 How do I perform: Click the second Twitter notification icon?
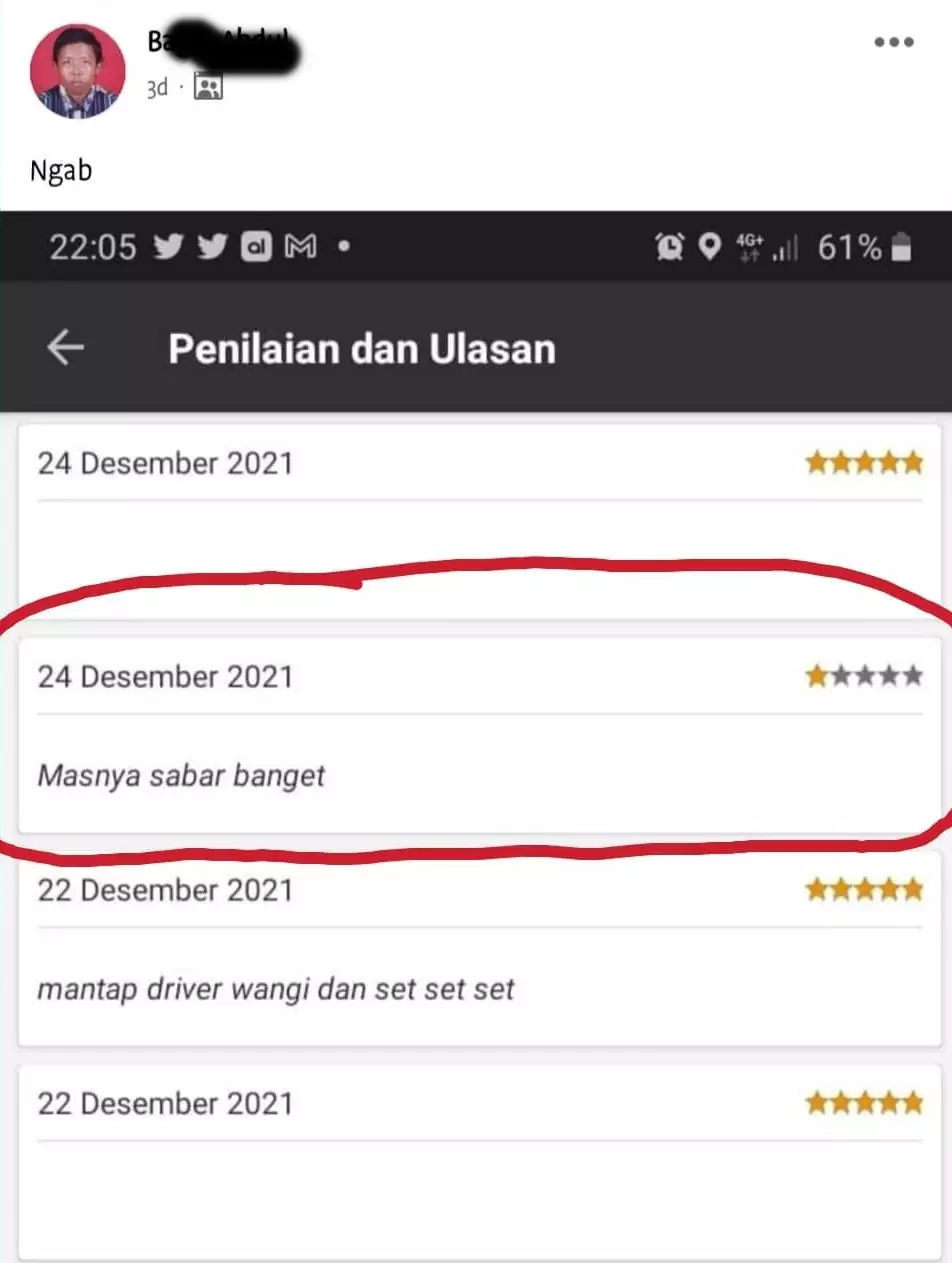(x=212, y=246)
